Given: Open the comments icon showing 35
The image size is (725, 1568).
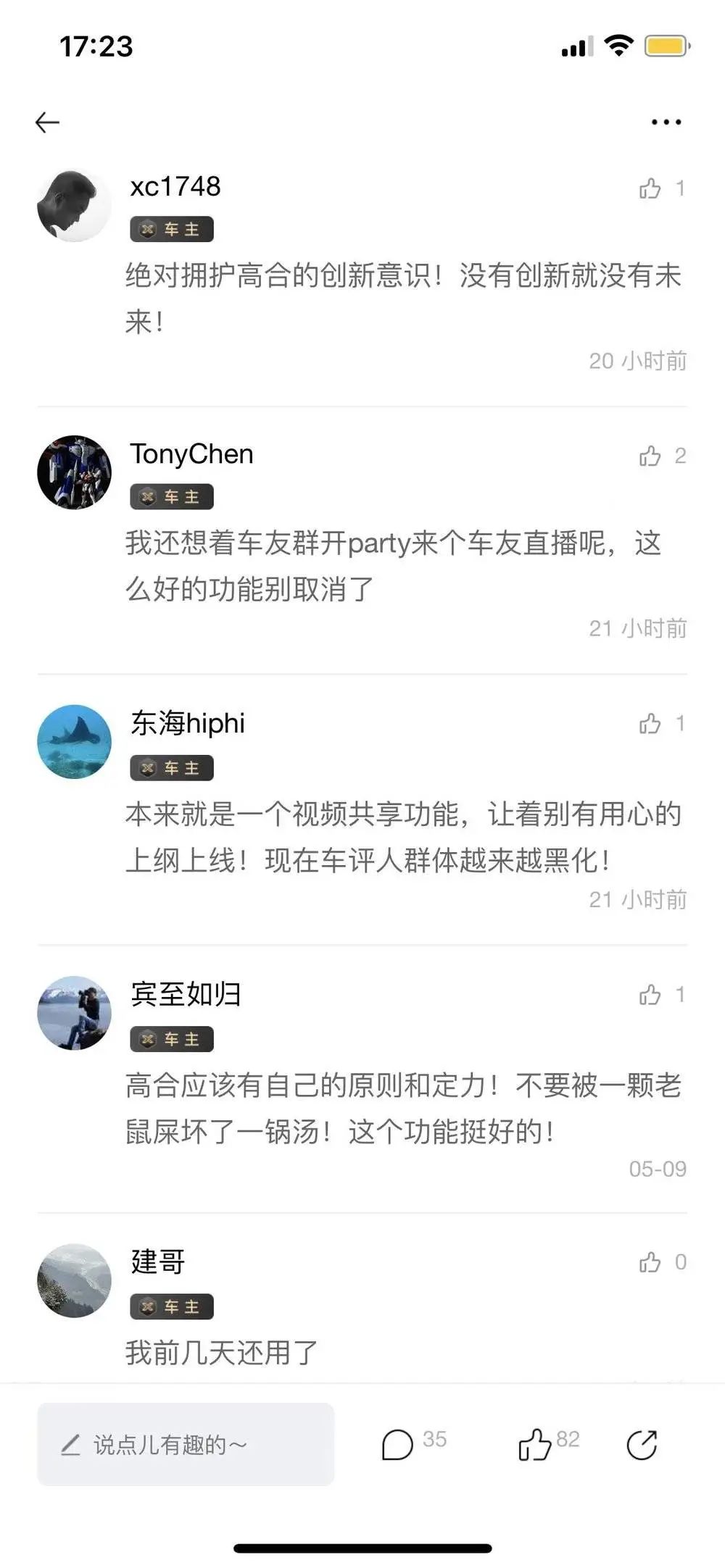Looking at the screenshot, I should 397,1444.
